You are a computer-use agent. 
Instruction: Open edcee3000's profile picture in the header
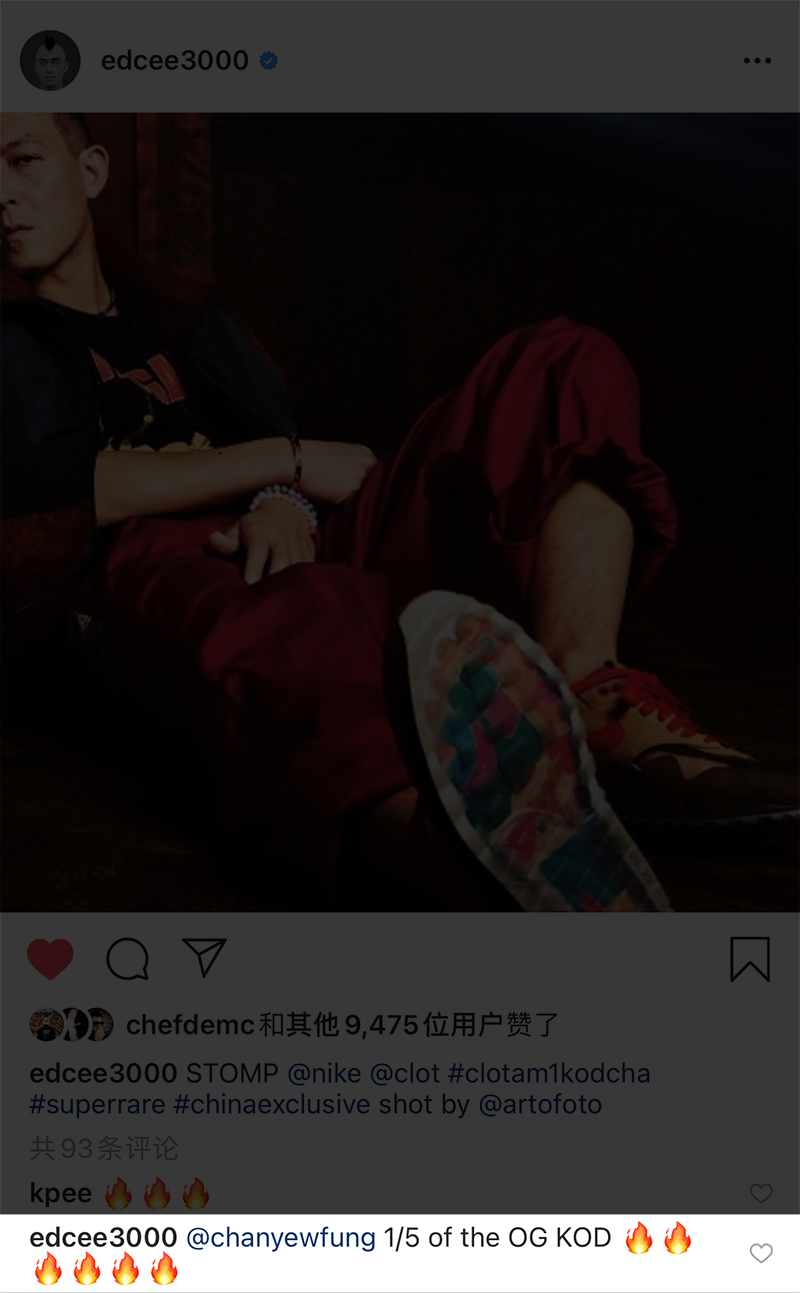click(x=50, y=61)
